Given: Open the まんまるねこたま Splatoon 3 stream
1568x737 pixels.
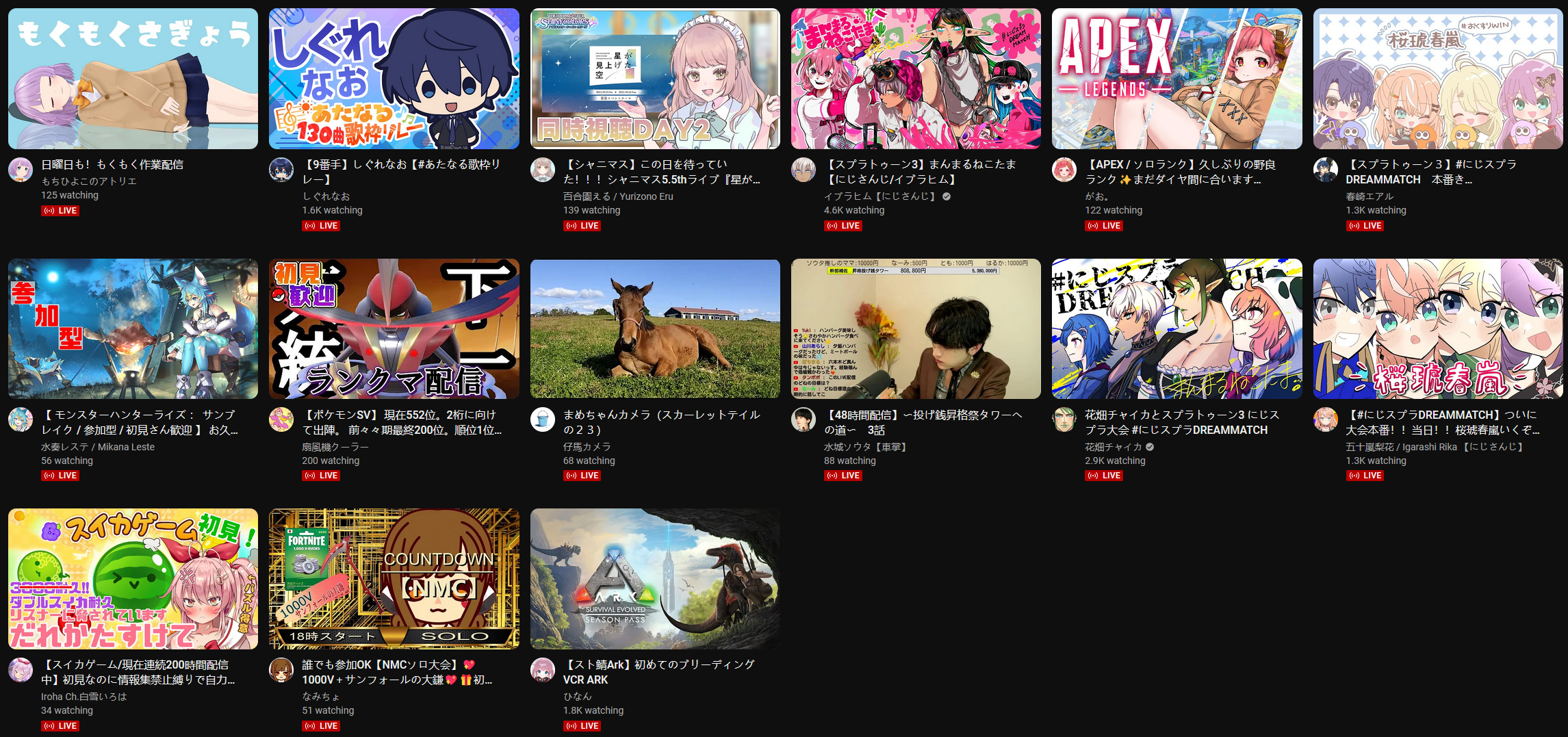Looking at the screenshot, I should [x=916, y=79].
